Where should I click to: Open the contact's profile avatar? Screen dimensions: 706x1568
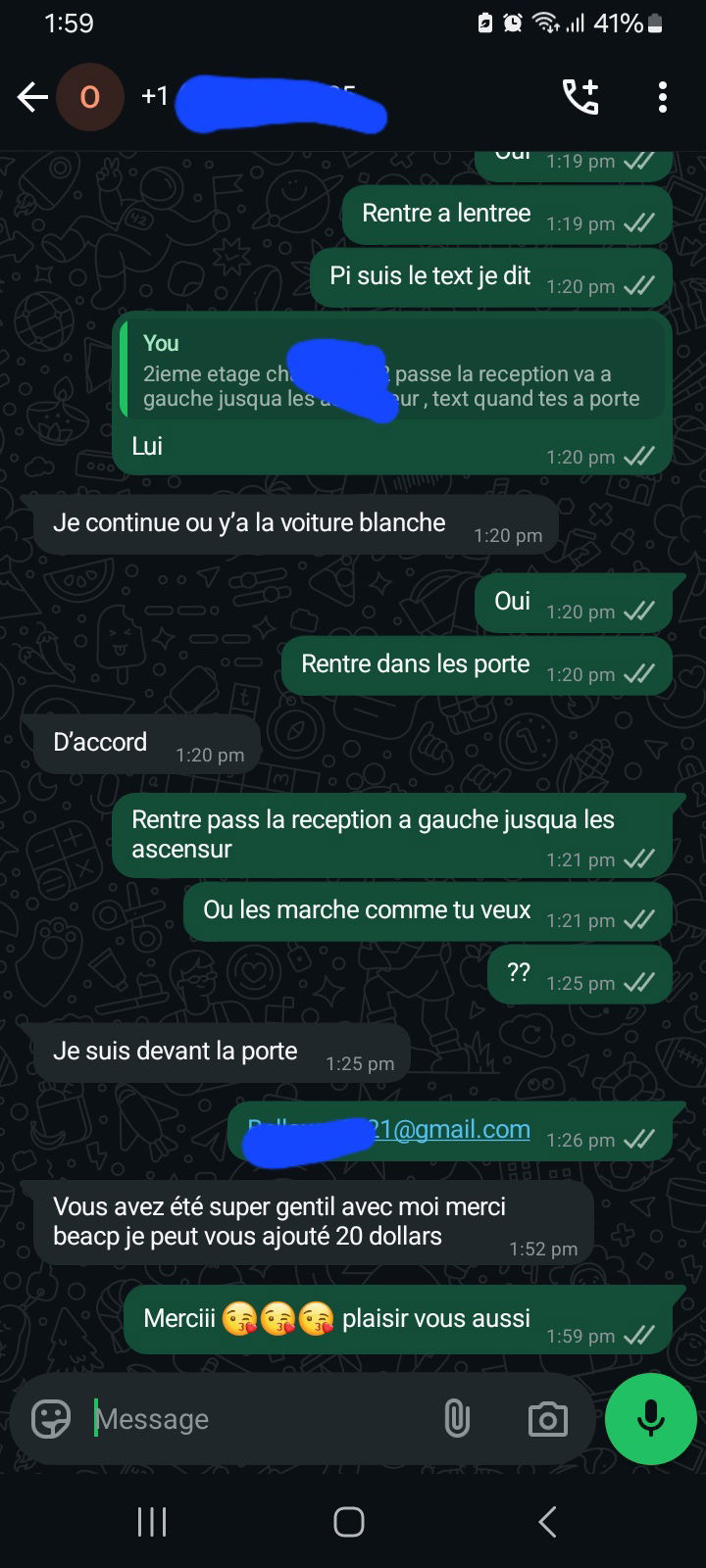tap(89, 97)
